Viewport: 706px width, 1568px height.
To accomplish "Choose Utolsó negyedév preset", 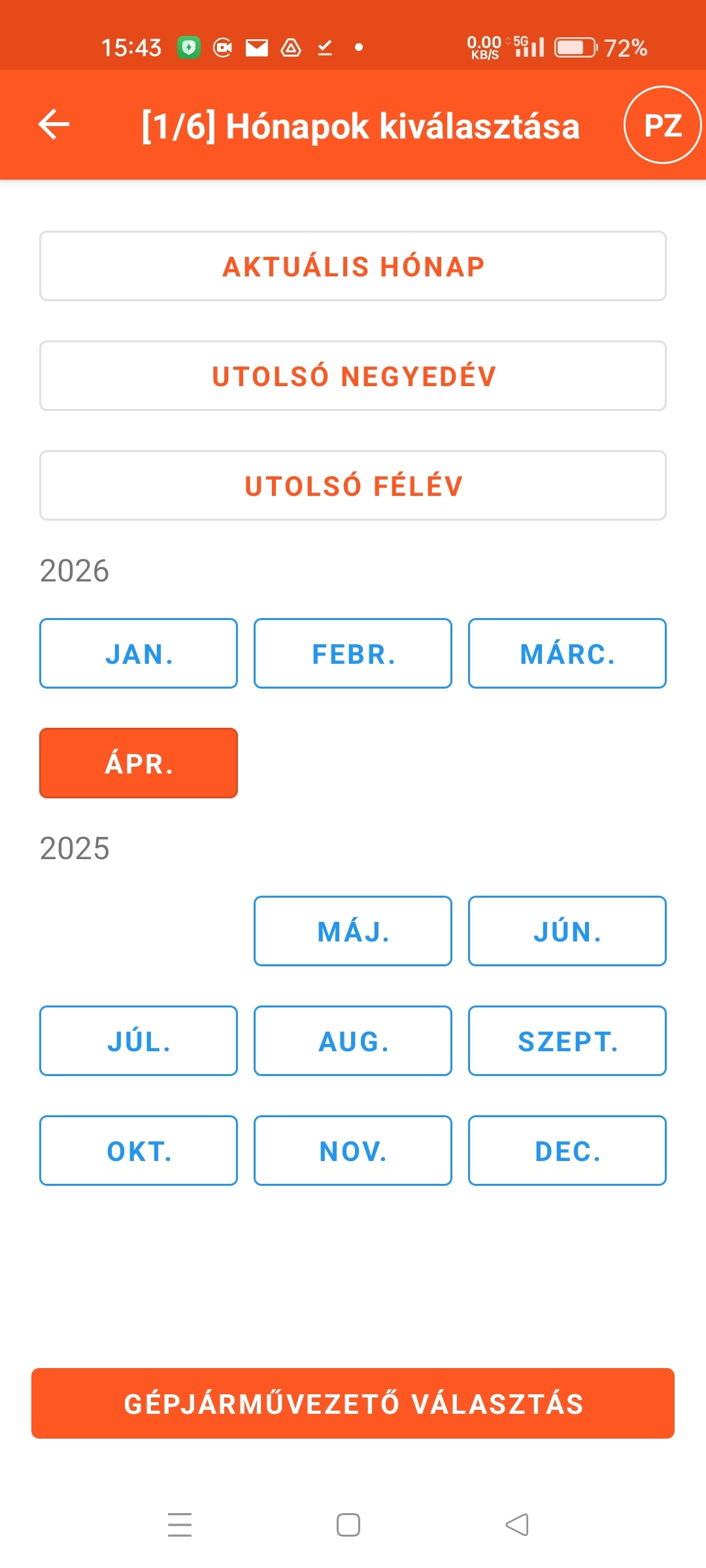I will tap(353, 376).
